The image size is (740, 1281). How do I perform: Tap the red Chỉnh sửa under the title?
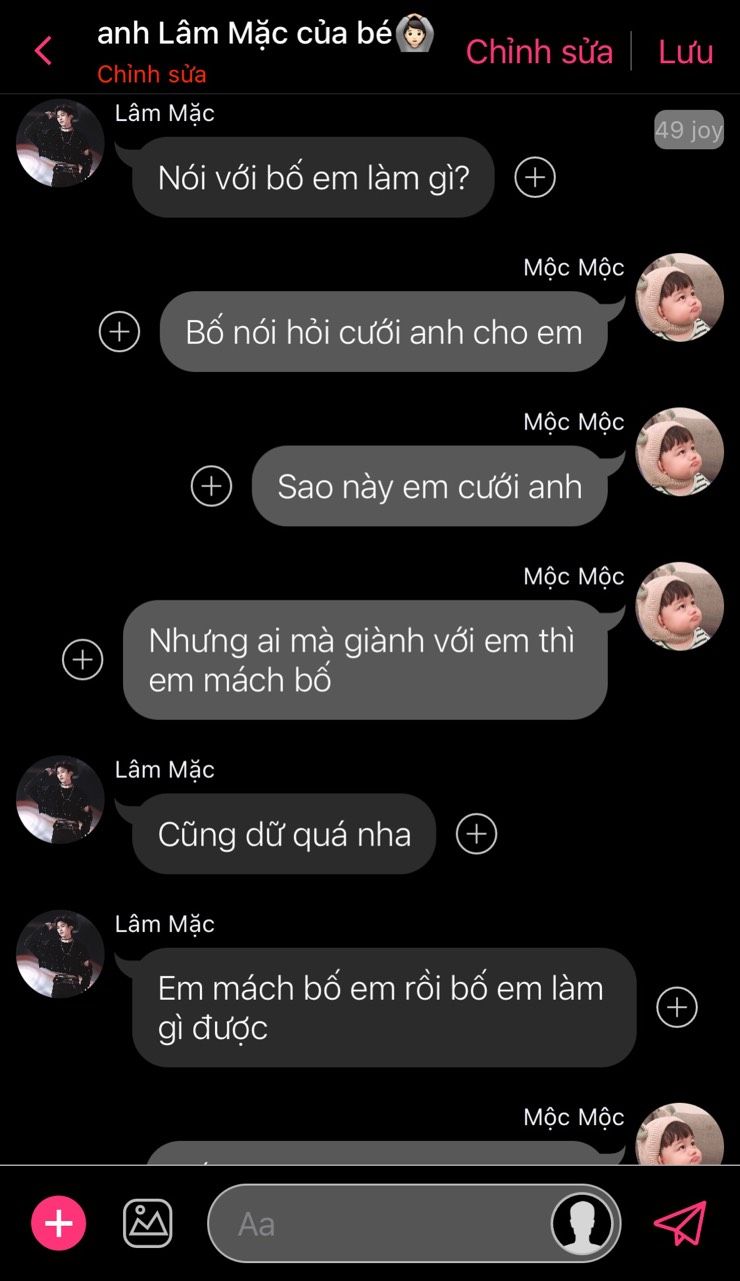(x=152, y=75)
